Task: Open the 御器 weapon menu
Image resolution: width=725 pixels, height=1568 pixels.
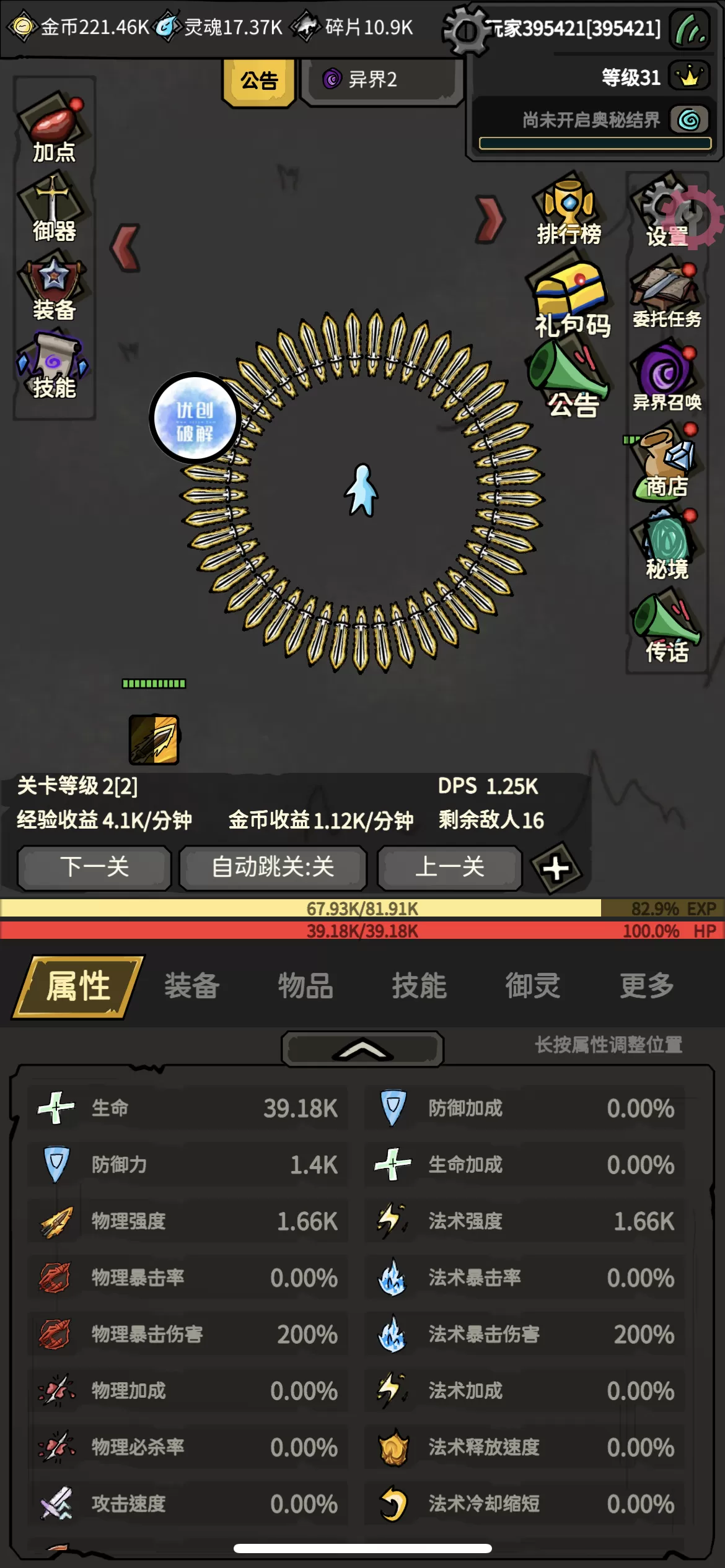Action: (54, 207)
